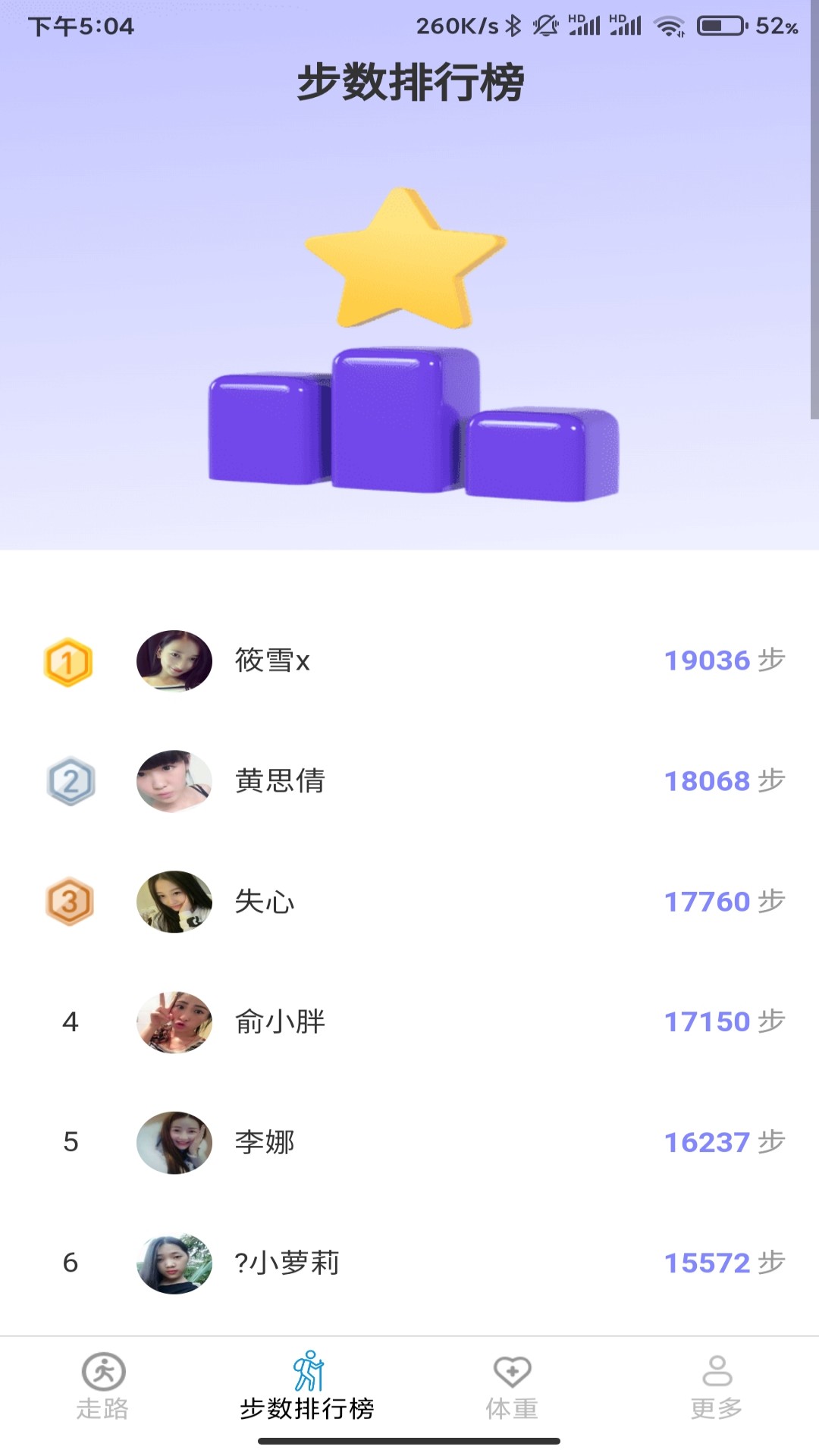819x1456 pixels.
Task: Open 李娜's ranking entry
Action: (x=409, y=1142)
